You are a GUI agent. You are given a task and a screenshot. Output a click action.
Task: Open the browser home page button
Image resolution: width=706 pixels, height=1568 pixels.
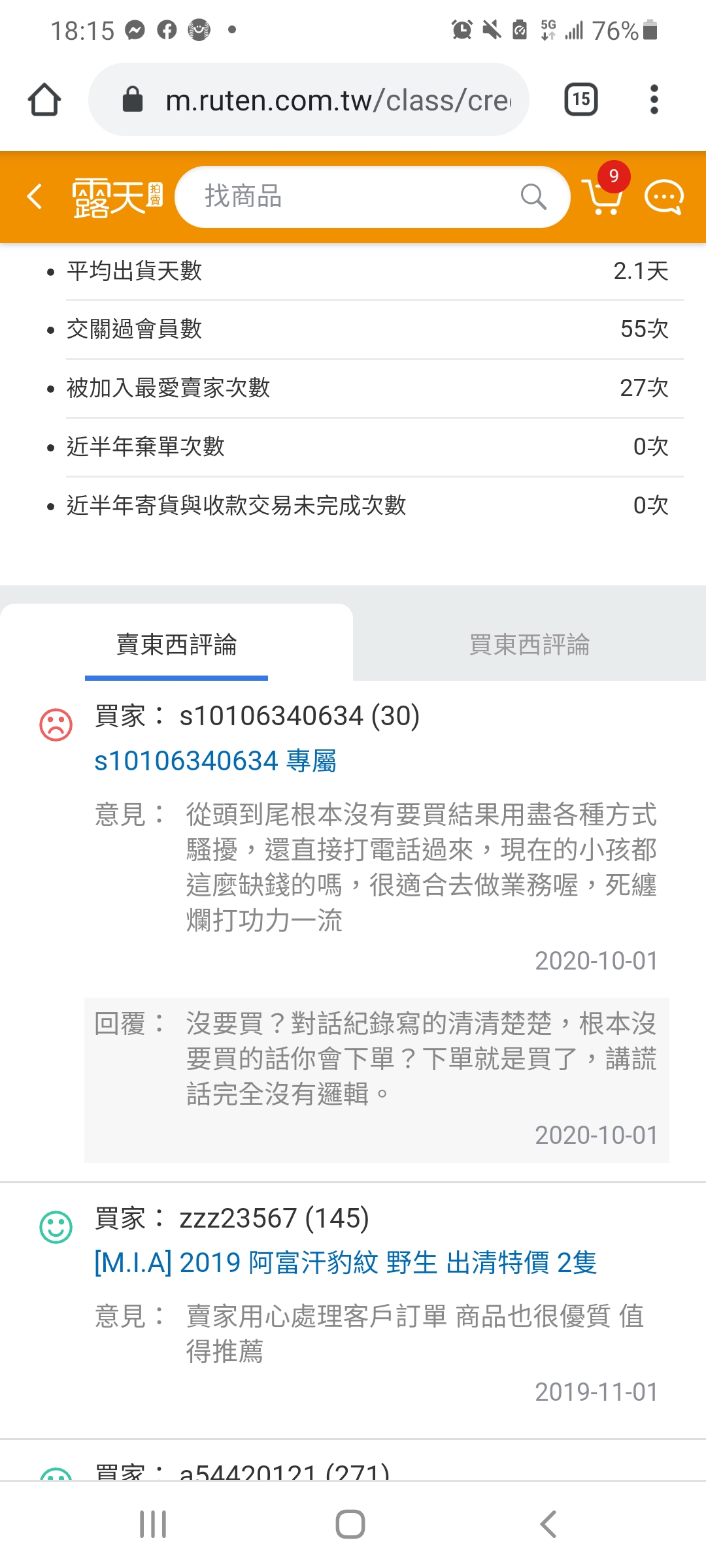tap(44, 100)
